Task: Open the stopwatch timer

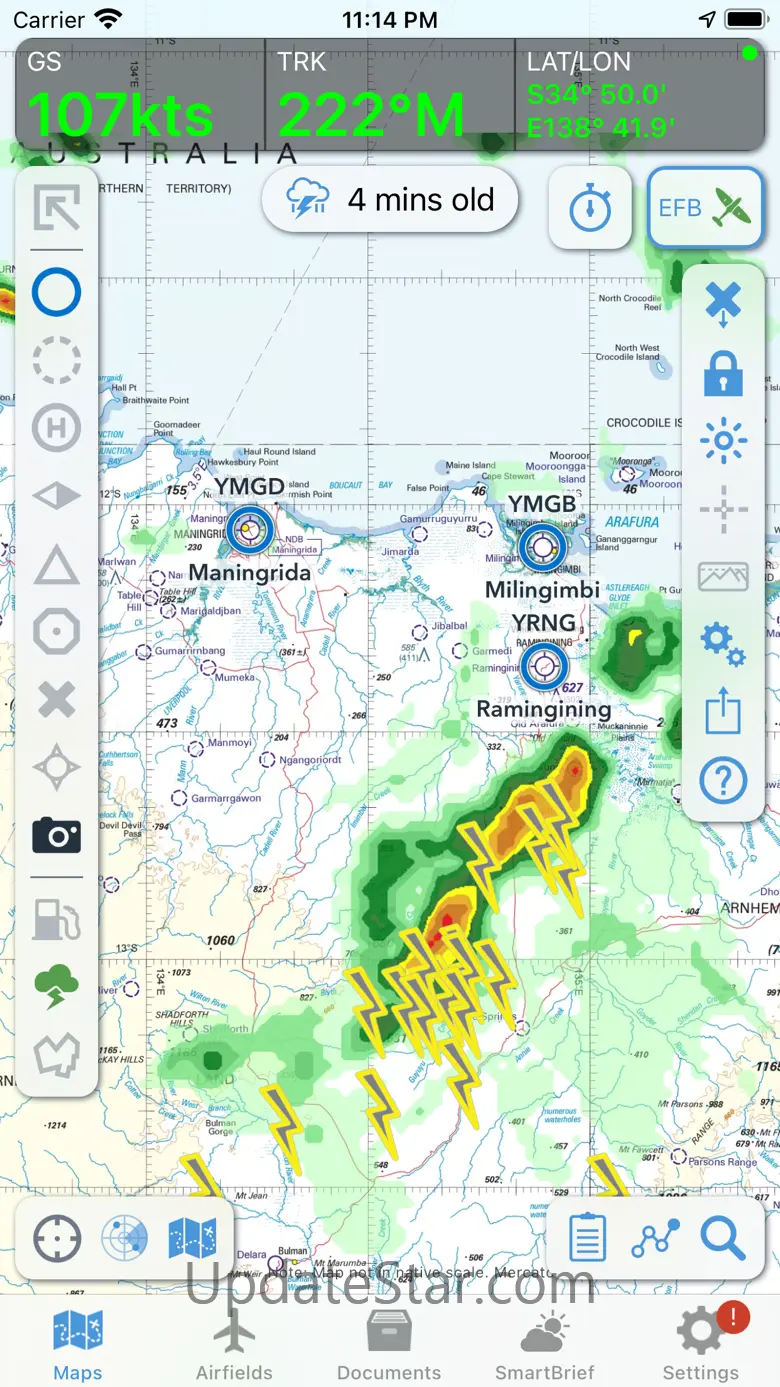Action: [x=590, y=208]
